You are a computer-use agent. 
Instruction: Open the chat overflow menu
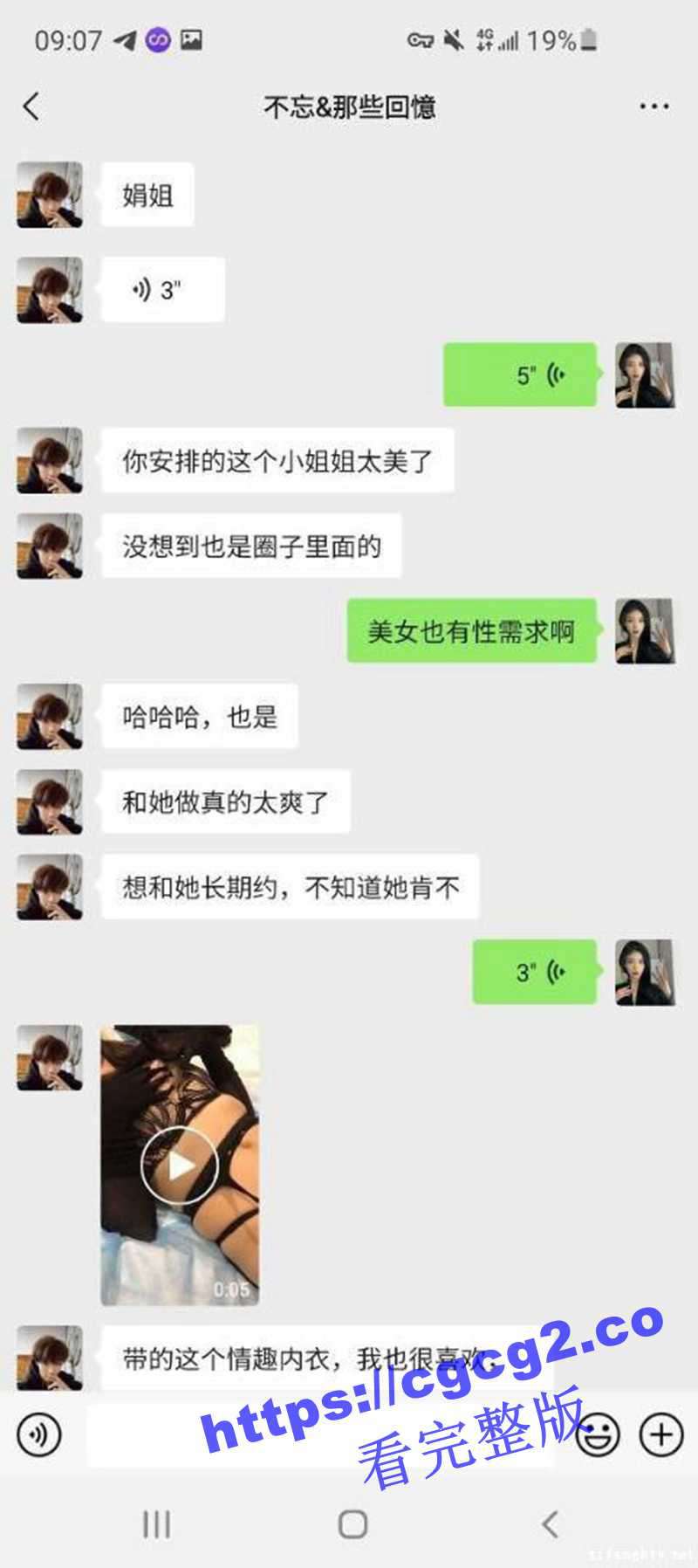pyautogui.click(x=654, y=107)
